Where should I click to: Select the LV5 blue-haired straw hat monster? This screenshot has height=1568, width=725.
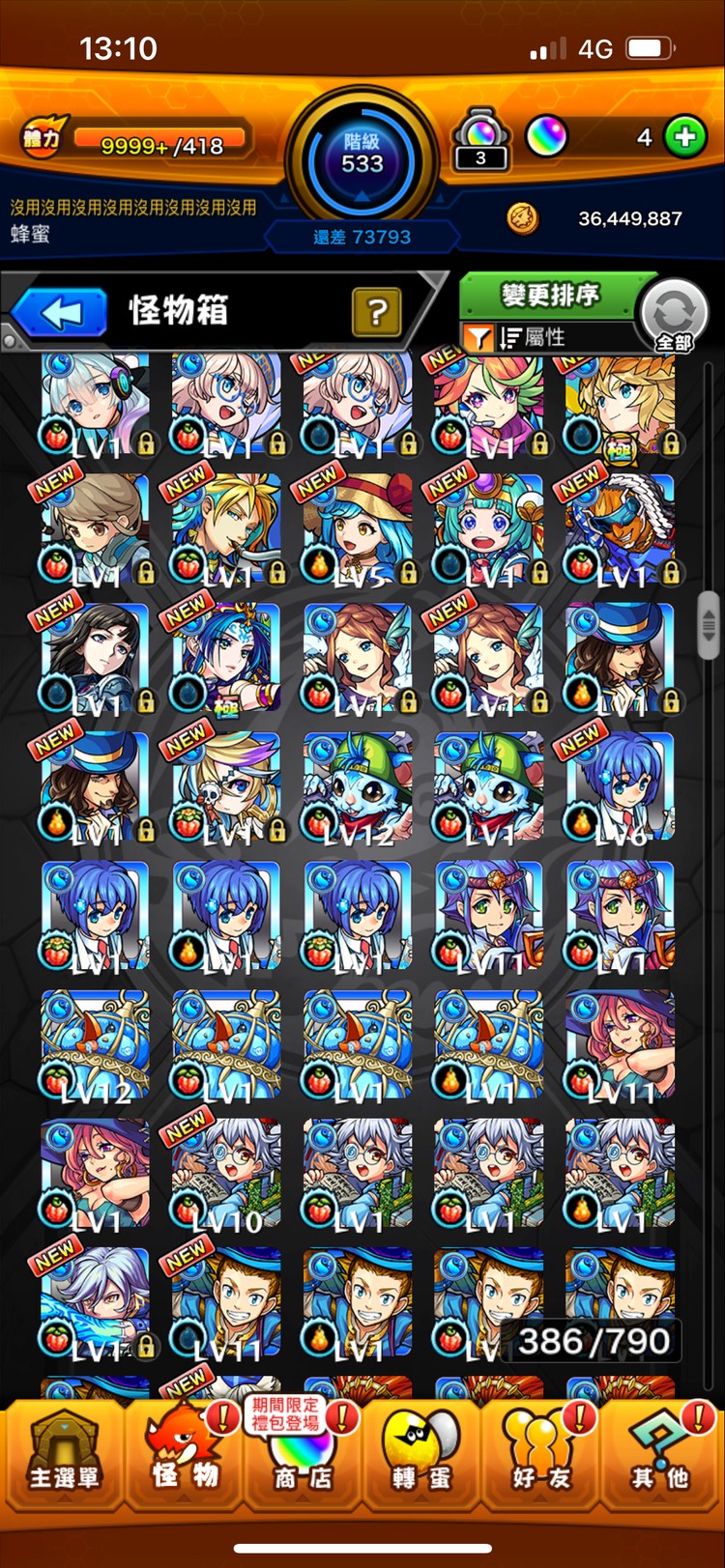[x=358, y=527]
